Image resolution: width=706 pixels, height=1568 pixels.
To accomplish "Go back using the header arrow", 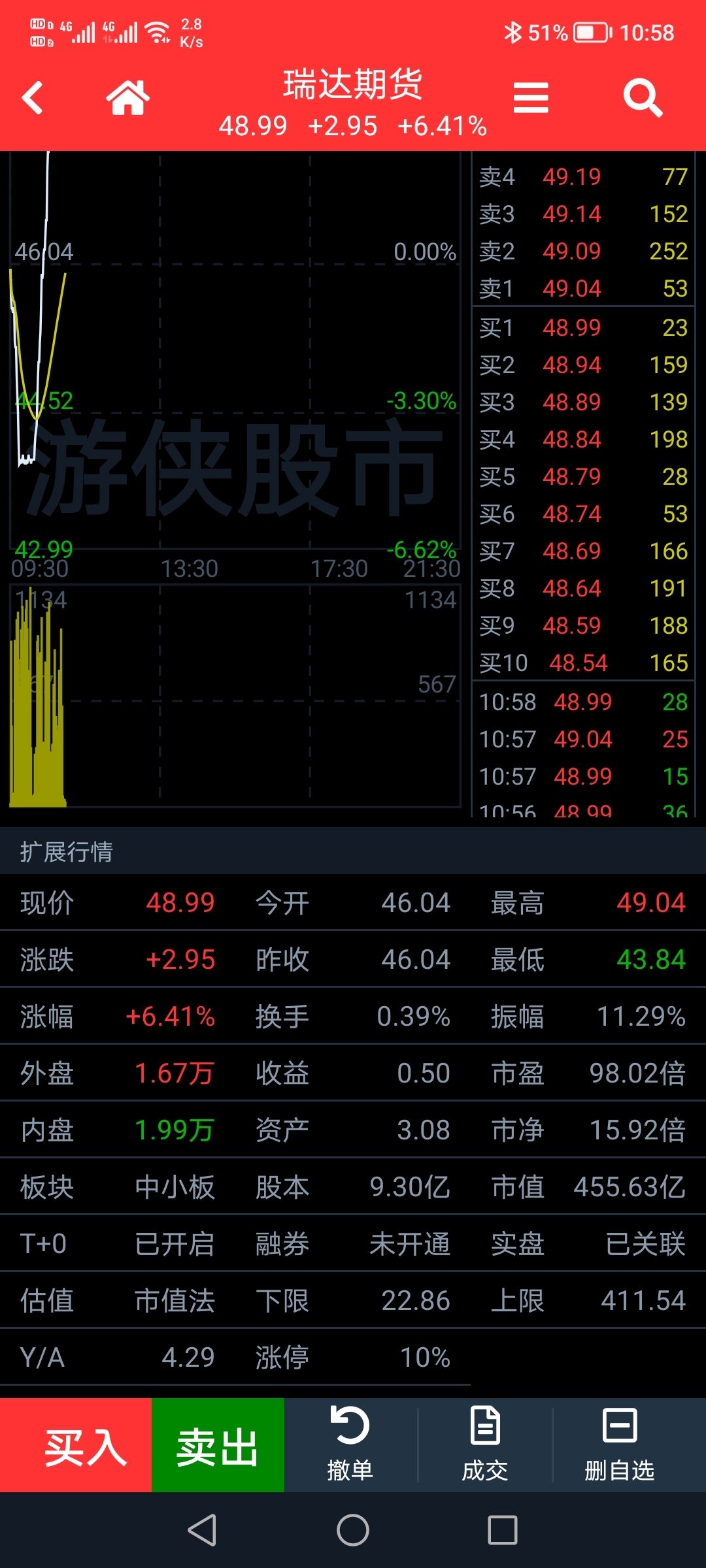I will [32, 98].
